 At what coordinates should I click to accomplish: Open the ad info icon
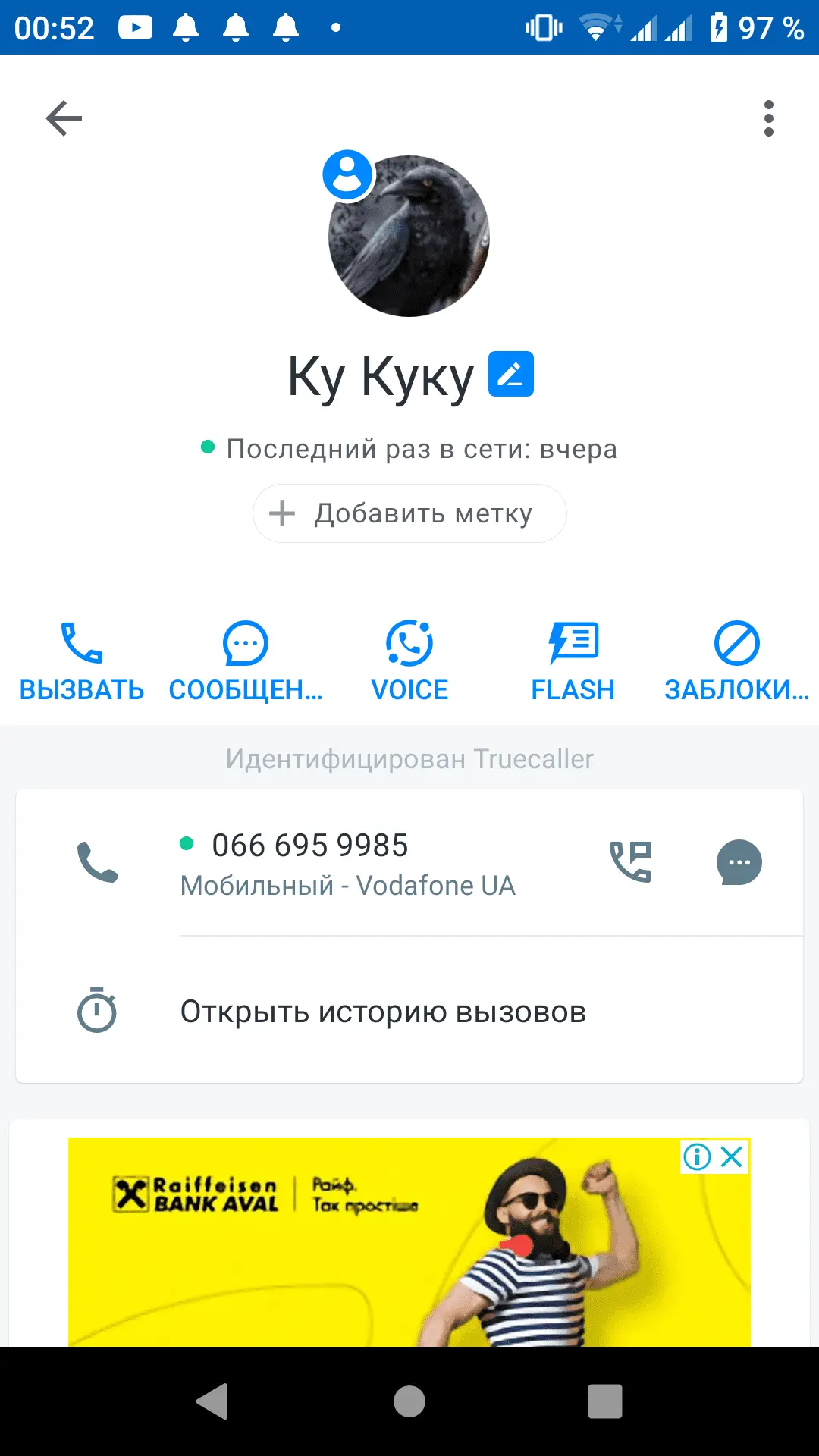pos(697,1157)
